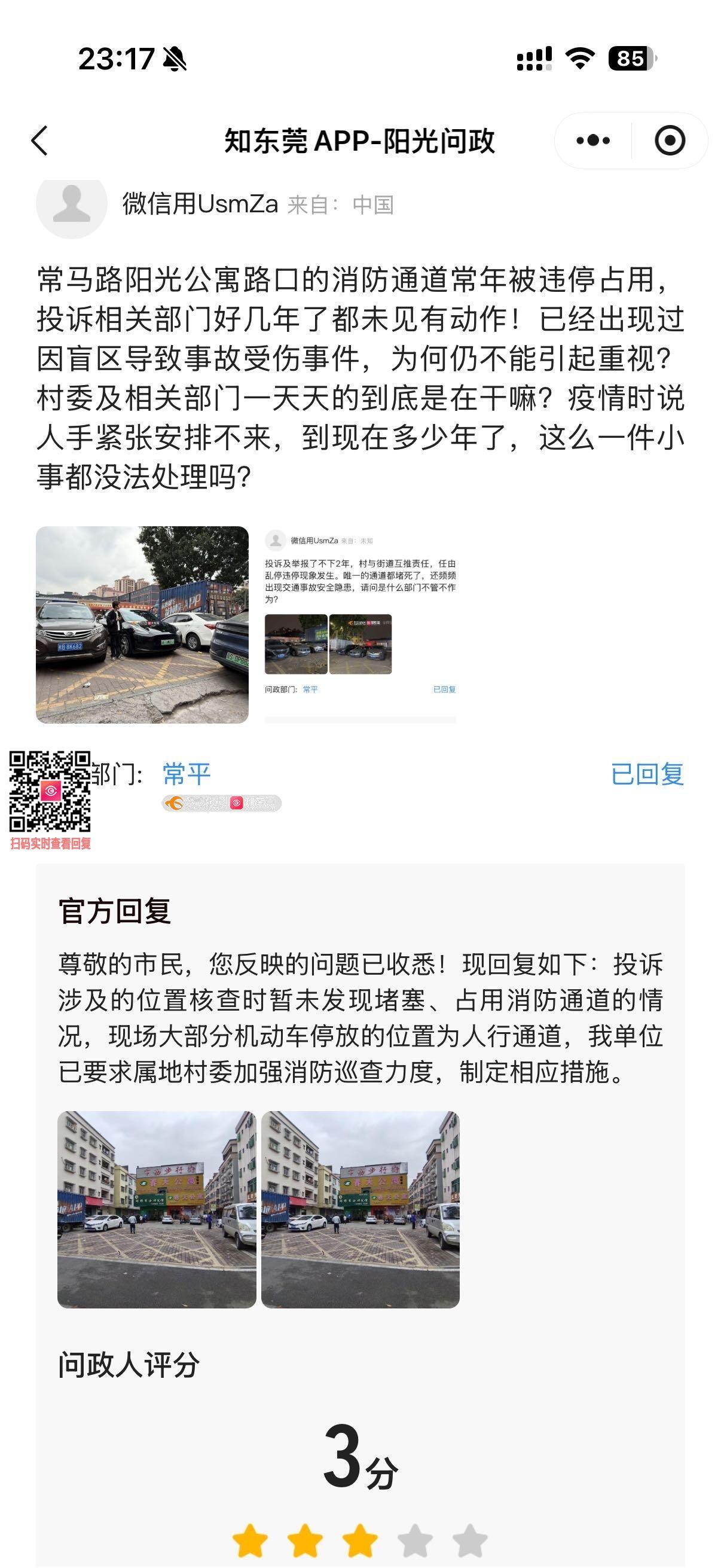View the attached earlier complaint screenshot

coord(360,624)
